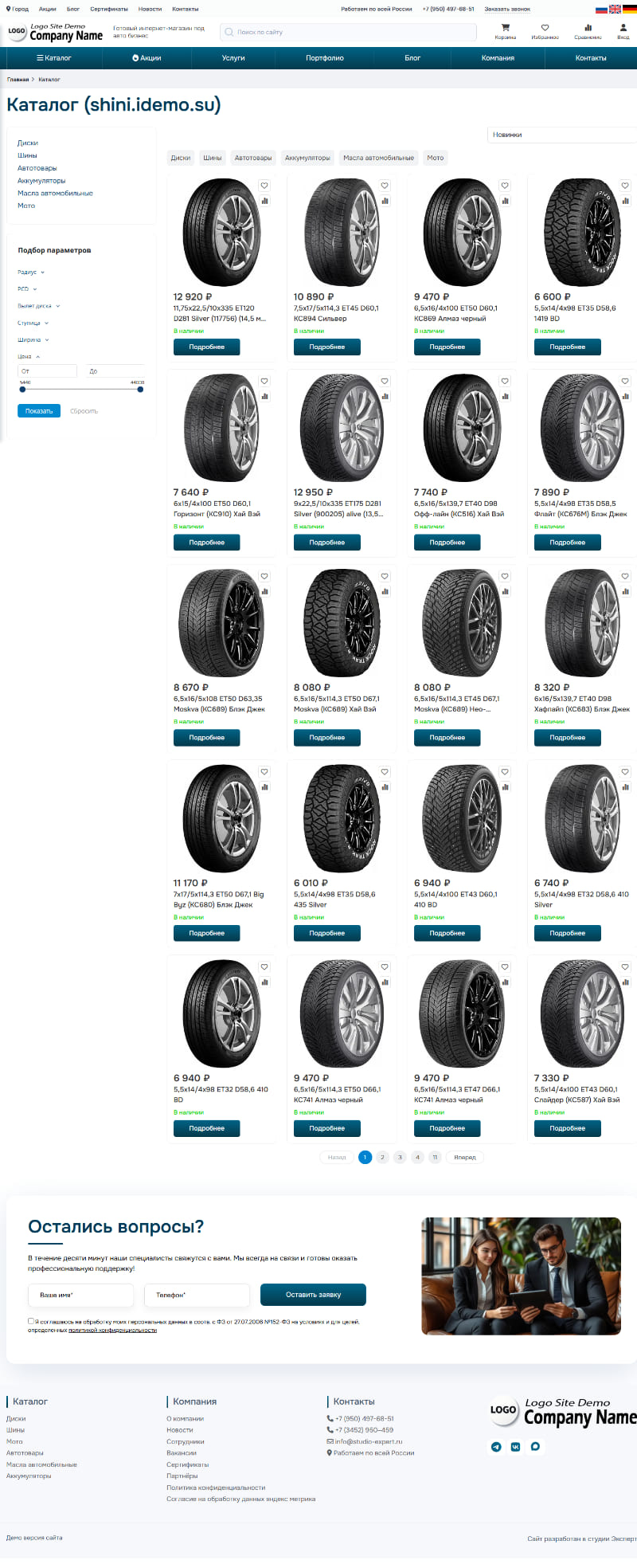Open the Сравнение compare icon
The image size is (637, 1568).
588,31
